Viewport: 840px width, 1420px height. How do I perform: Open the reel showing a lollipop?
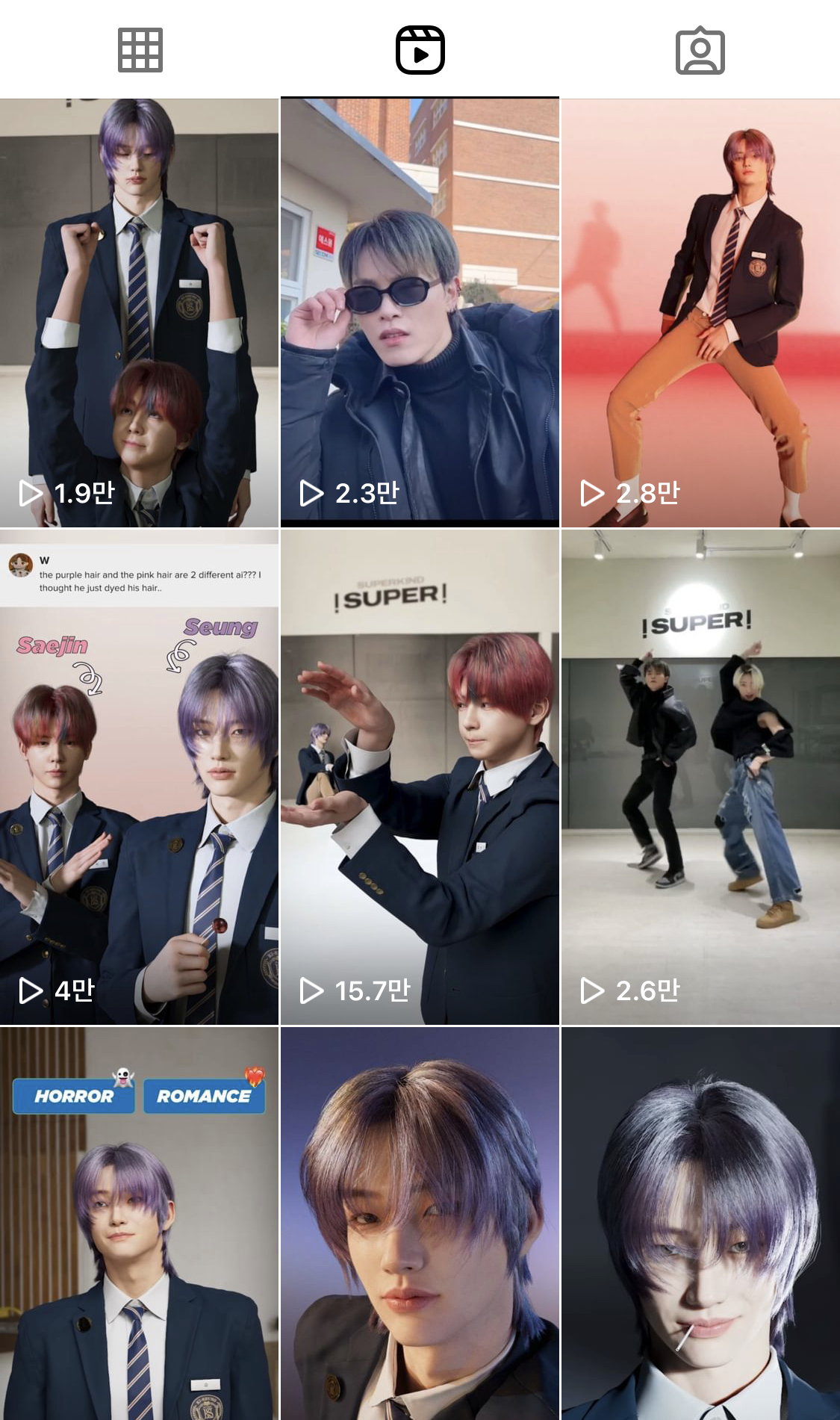coord(700,1225)
